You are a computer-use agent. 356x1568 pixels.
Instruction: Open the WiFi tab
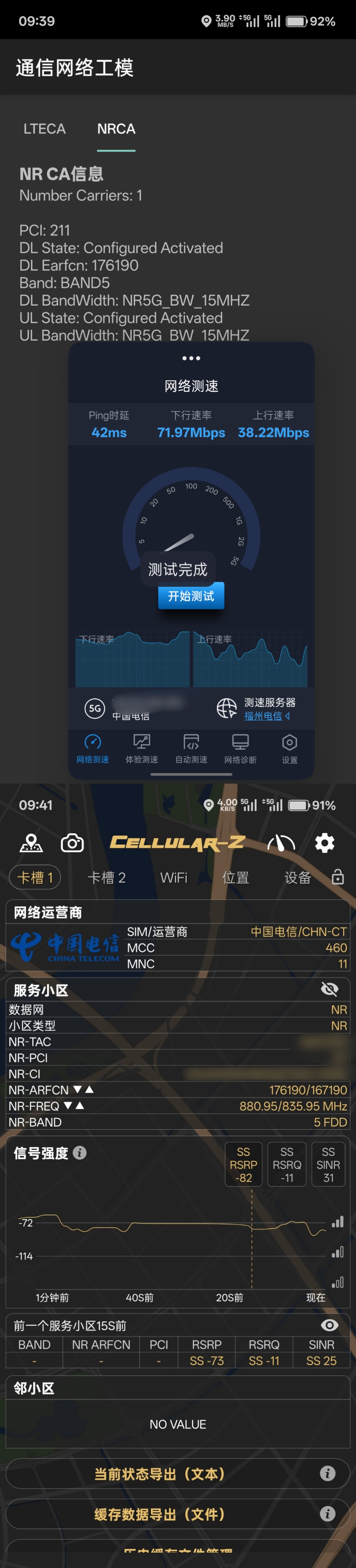click(174, 877)
